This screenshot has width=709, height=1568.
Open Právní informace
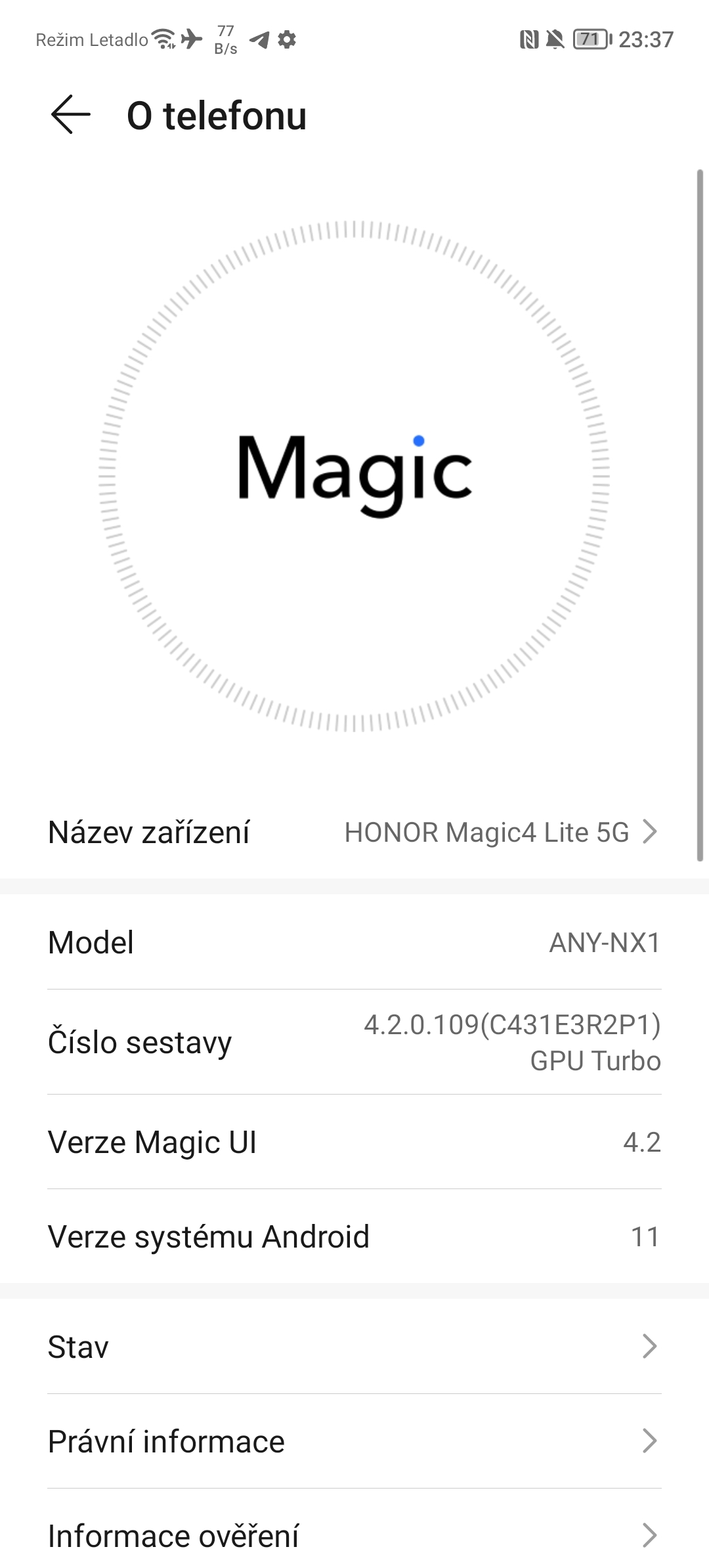(354, 1441)
